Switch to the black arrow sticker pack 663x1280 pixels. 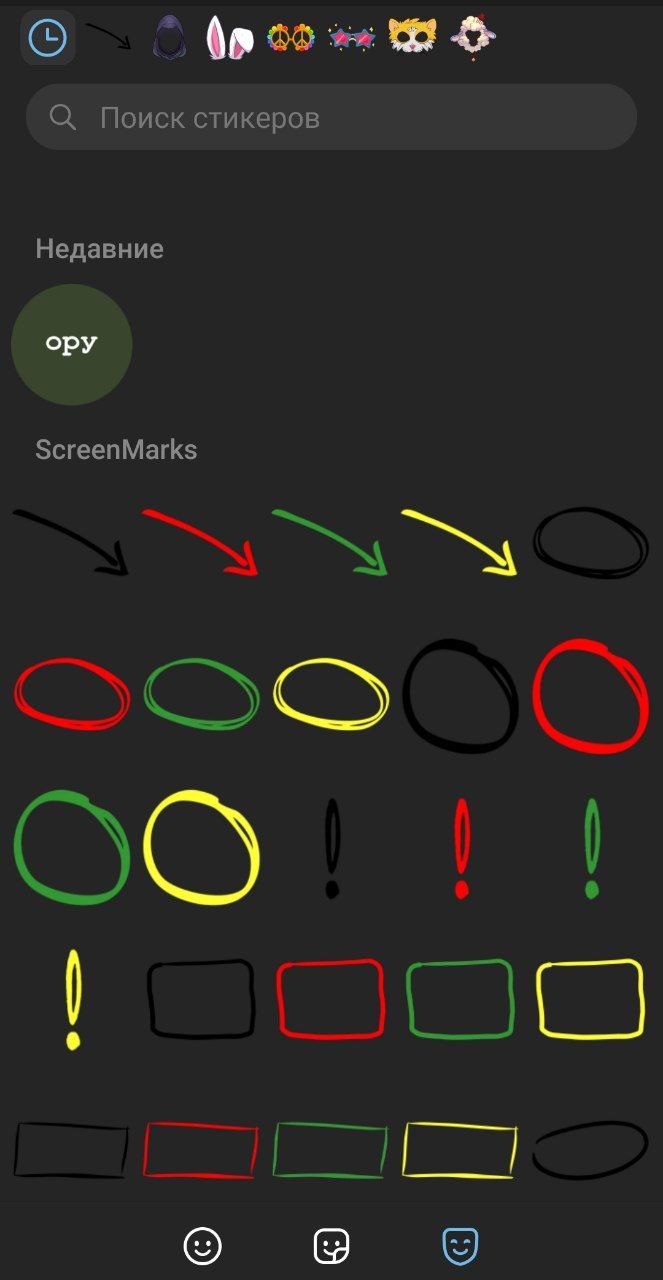(x=108, y=38)
